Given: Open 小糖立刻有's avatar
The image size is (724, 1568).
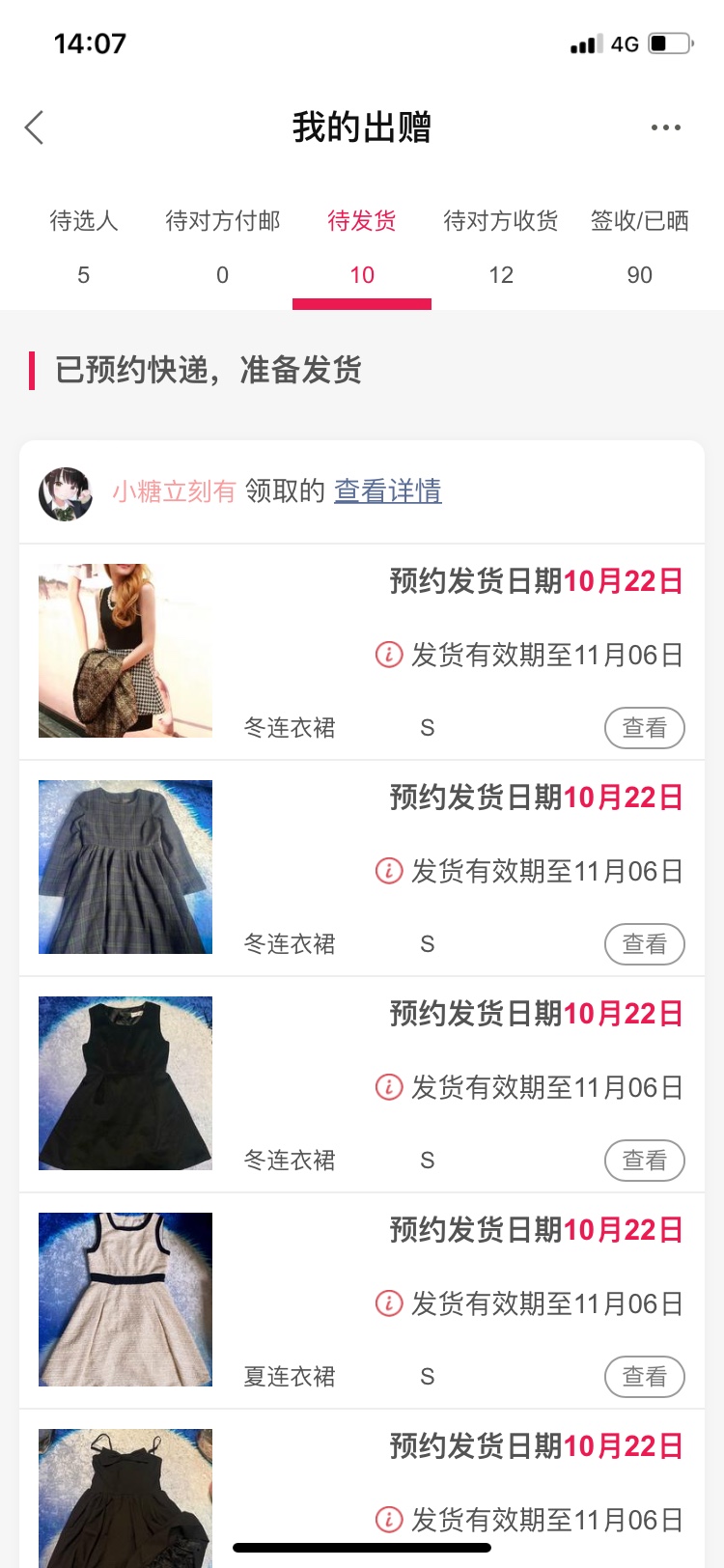Looking at the screenshot, I should pos(66,493).
